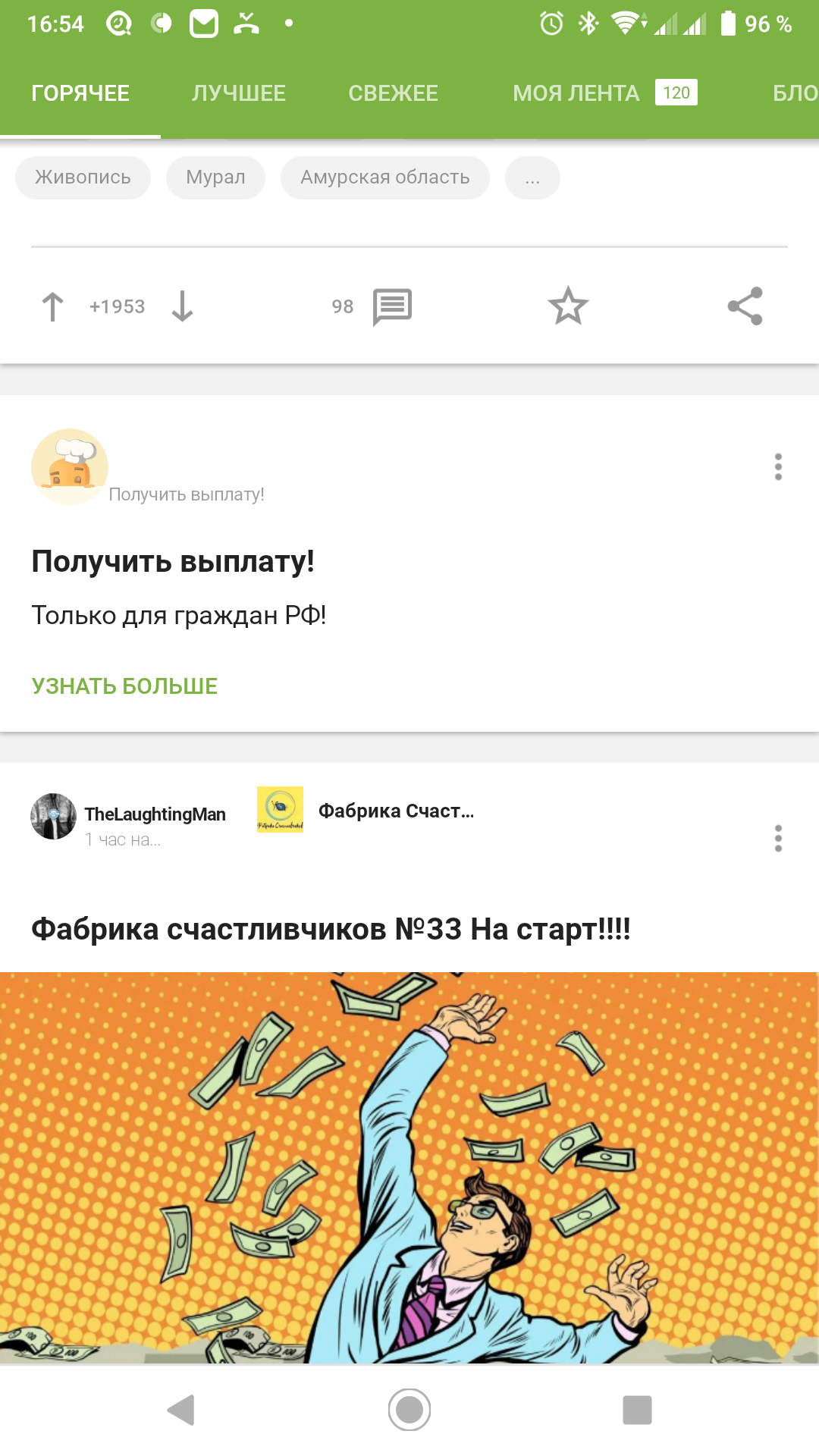Image resolution: width=819 pixels, height=1456 pixels.
Task: Open TheLaughtingMan's profile
Action: pos(155,814)
